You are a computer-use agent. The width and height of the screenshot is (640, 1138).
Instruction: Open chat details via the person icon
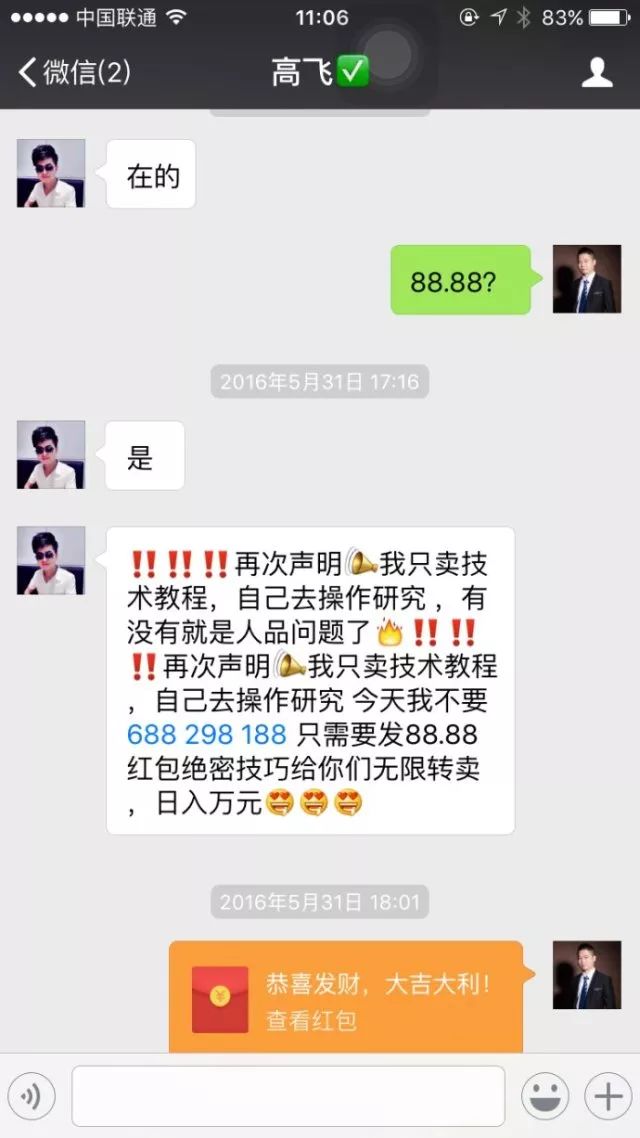point(597,72)
